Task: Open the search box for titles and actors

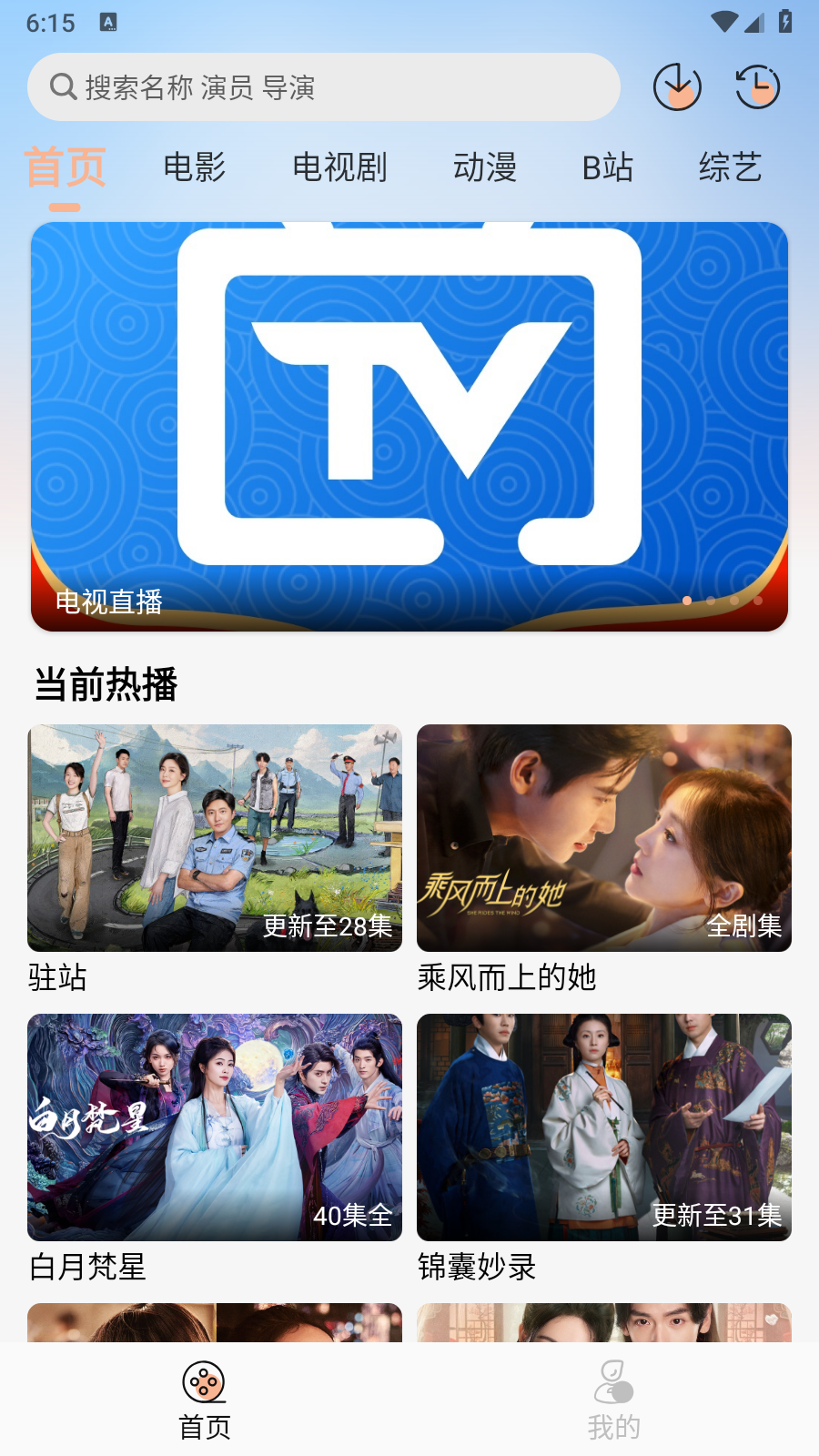Action: [323, 87]
